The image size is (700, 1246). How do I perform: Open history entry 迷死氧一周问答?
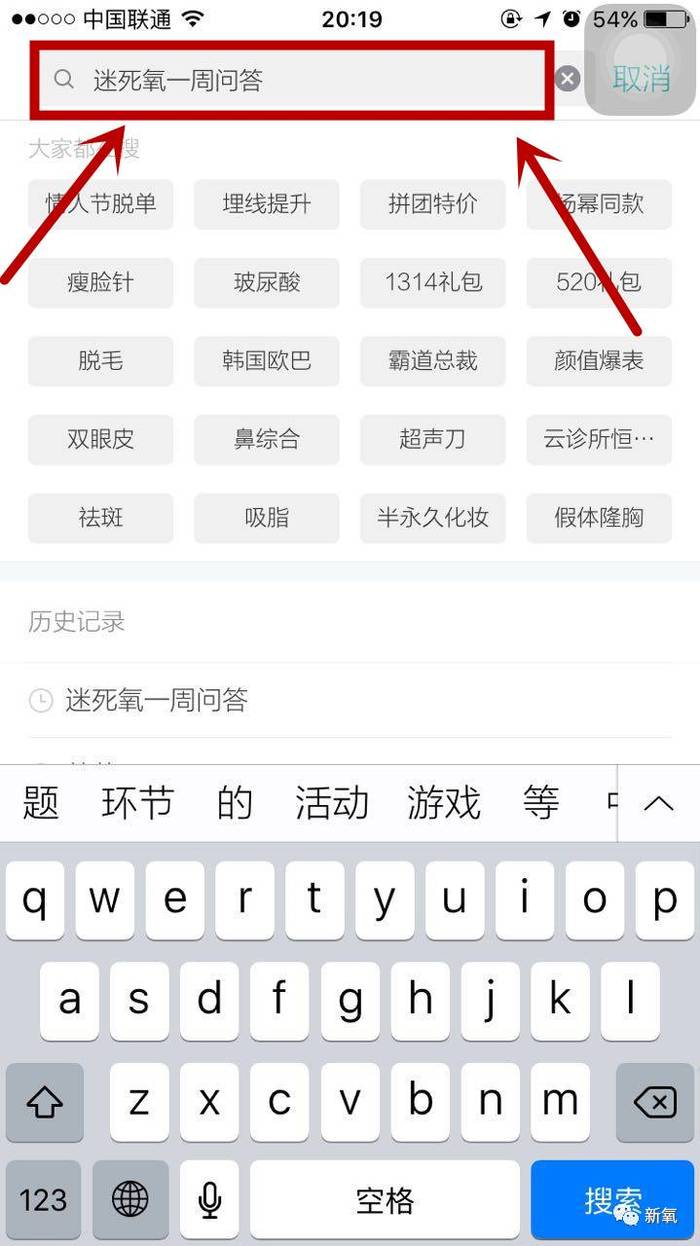click(350, 700)
